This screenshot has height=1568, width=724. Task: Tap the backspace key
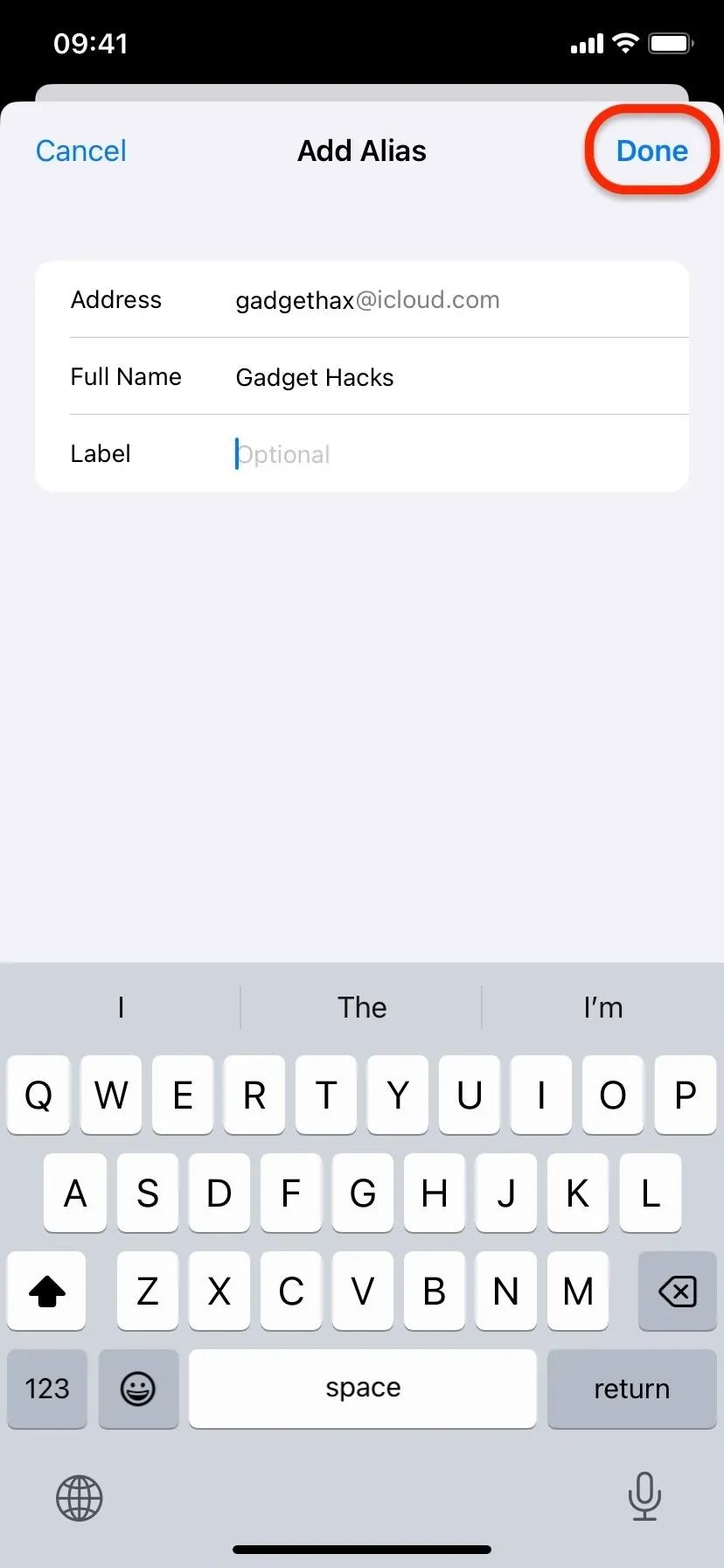click(x=677, y=1291)
